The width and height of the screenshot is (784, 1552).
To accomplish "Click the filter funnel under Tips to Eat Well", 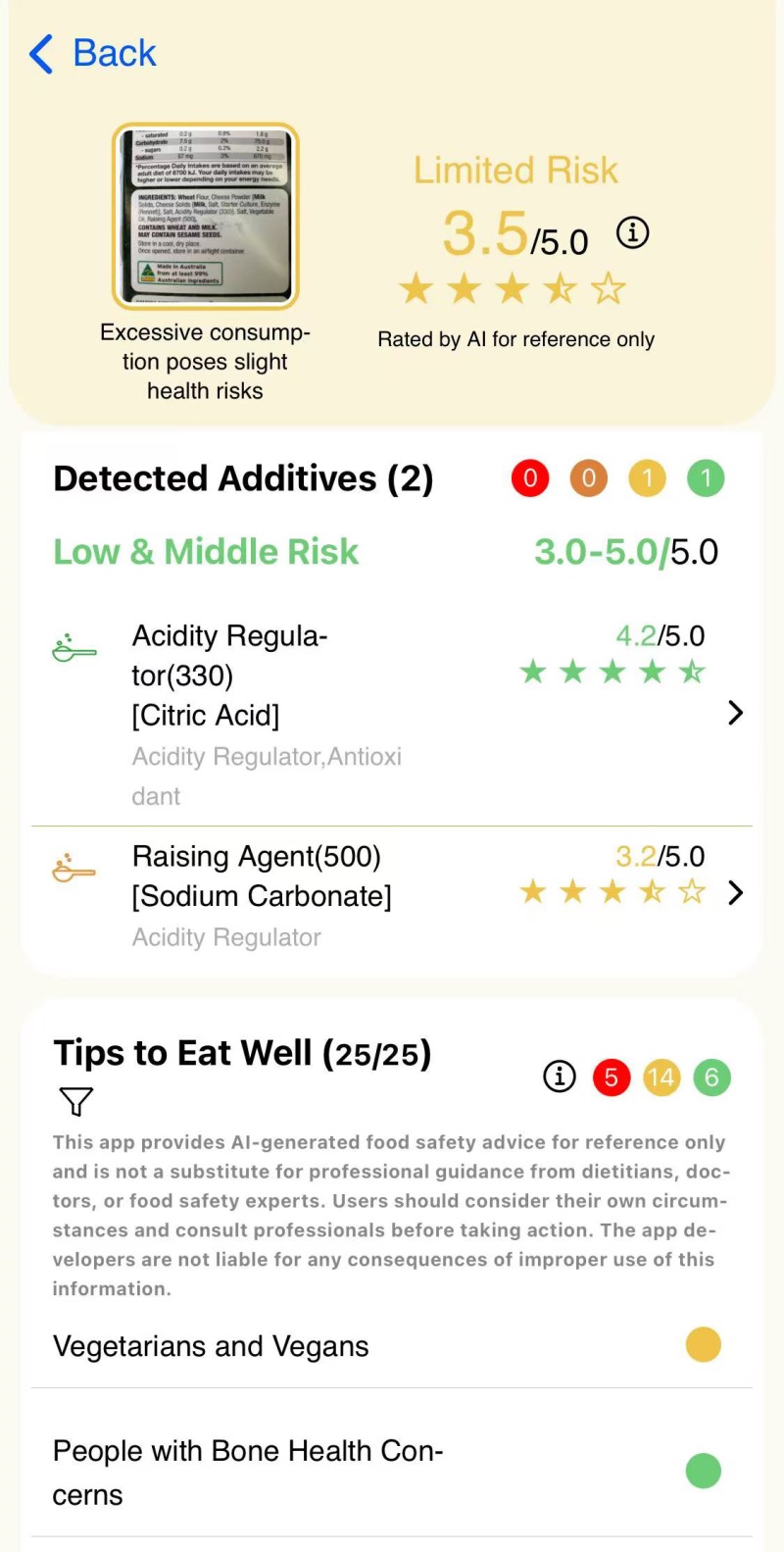I will [74, 1101].
